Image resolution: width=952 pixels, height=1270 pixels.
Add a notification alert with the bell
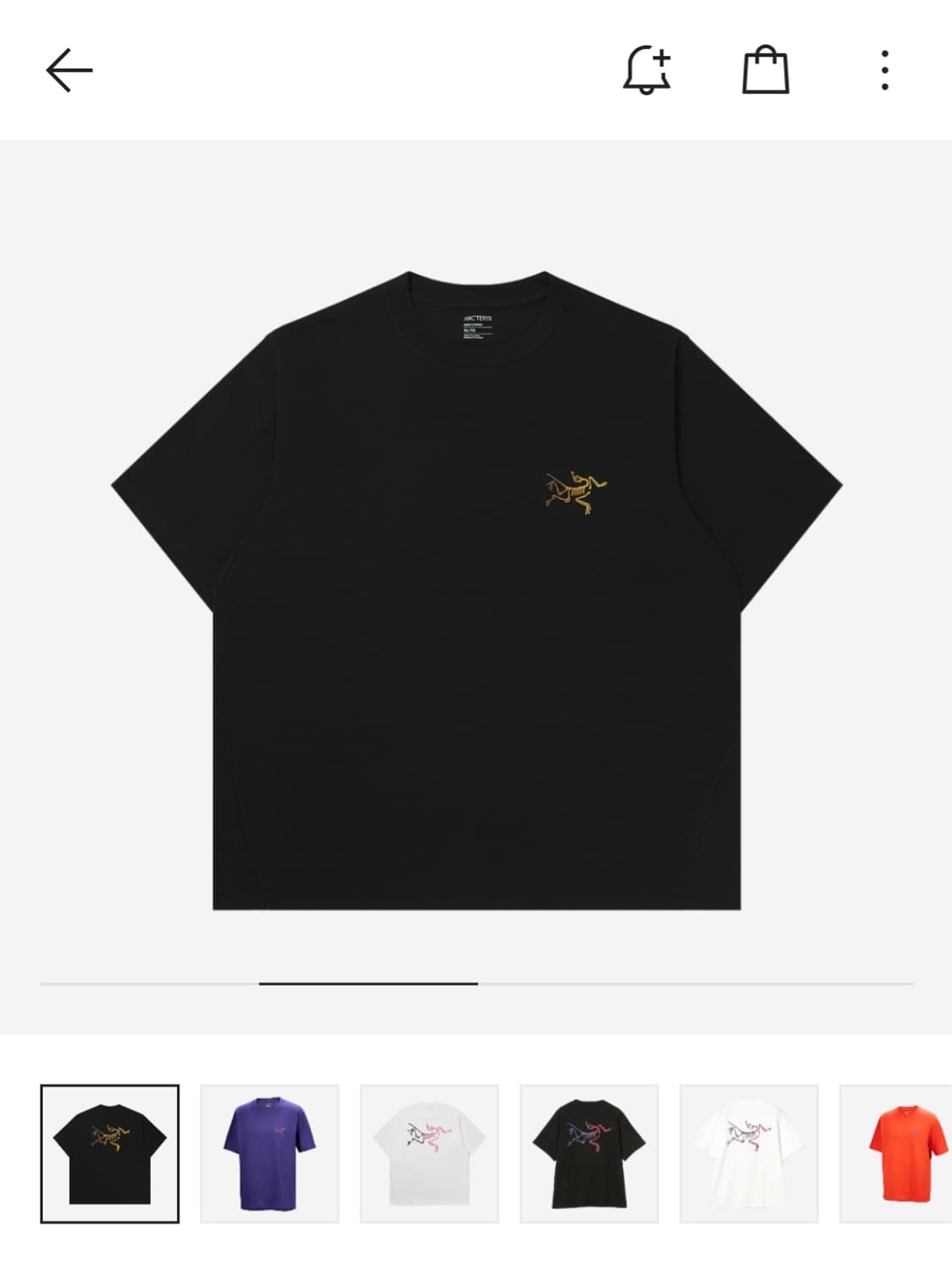647,69
